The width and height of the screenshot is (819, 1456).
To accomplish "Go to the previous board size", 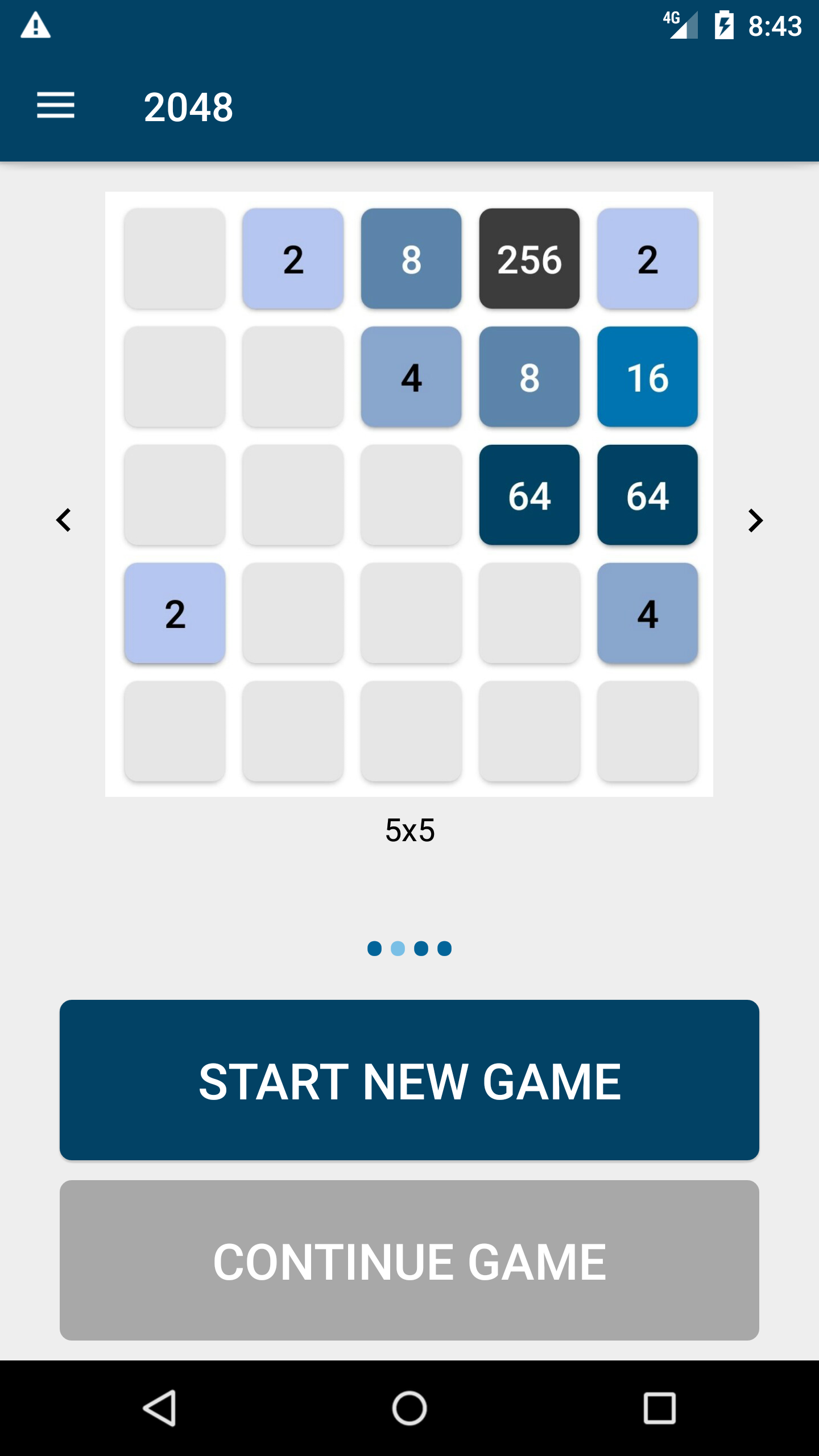I will 64,520.
